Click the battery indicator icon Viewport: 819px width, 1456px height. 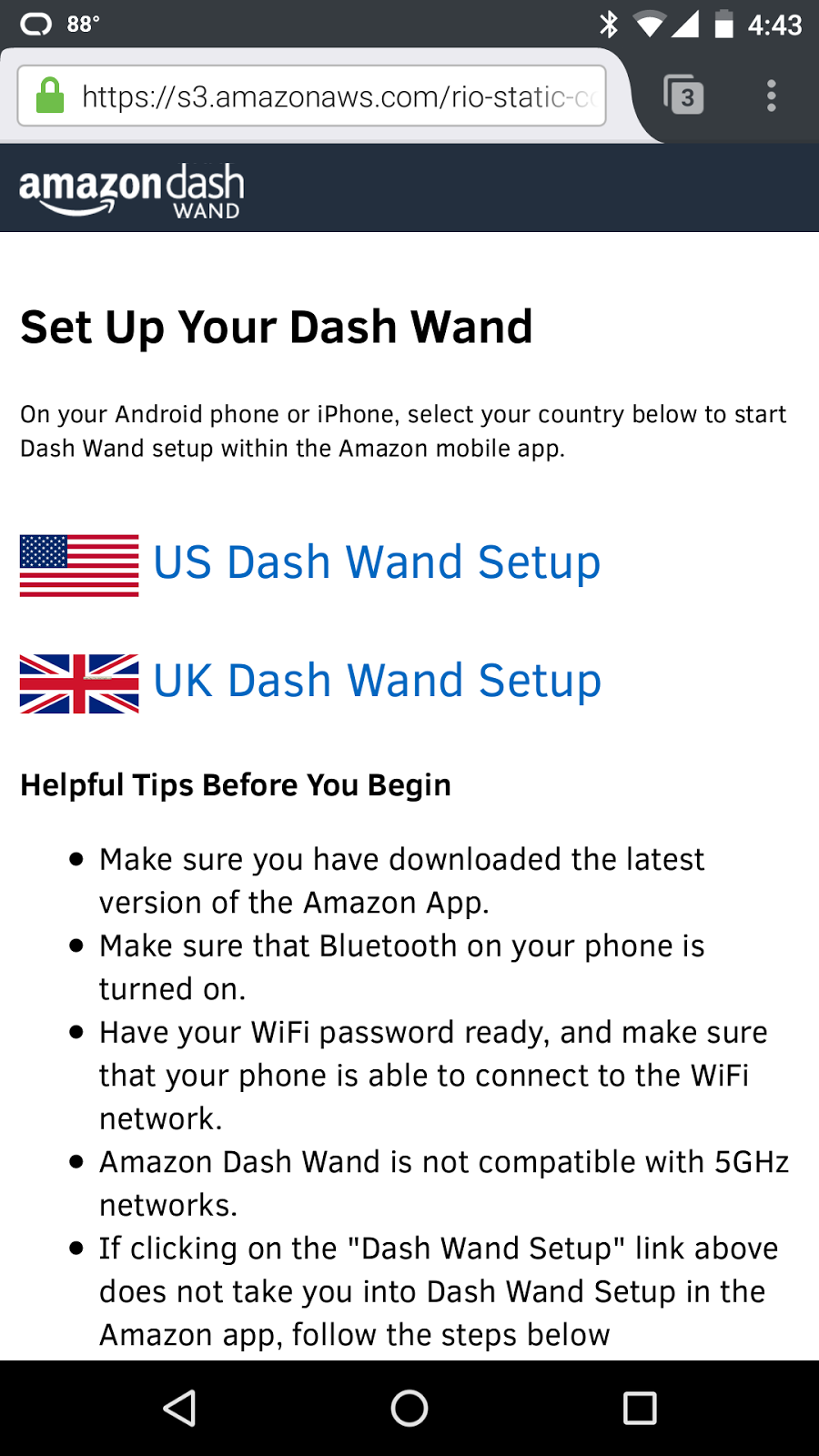[723, 25]
